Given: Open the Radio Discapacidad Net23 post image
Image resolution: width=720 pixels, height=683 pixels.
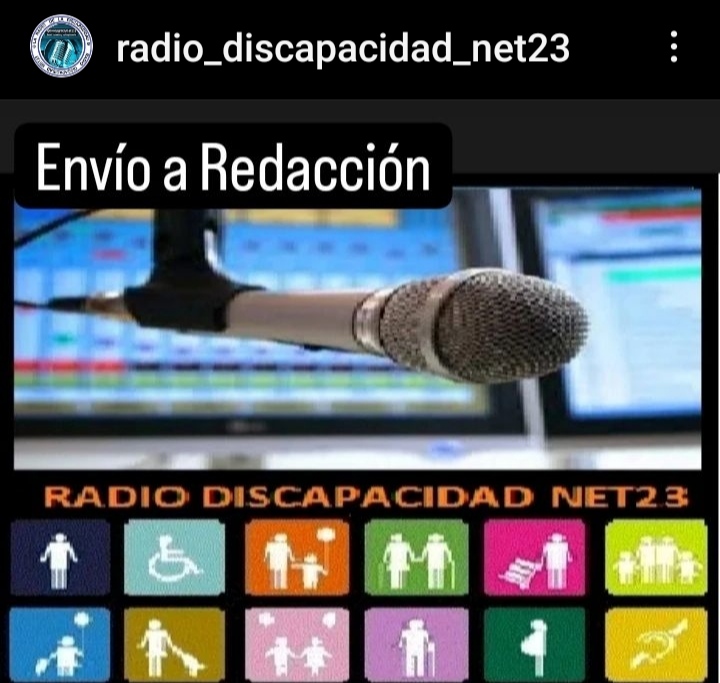Looking at the screenshot, I should (360, 400).
